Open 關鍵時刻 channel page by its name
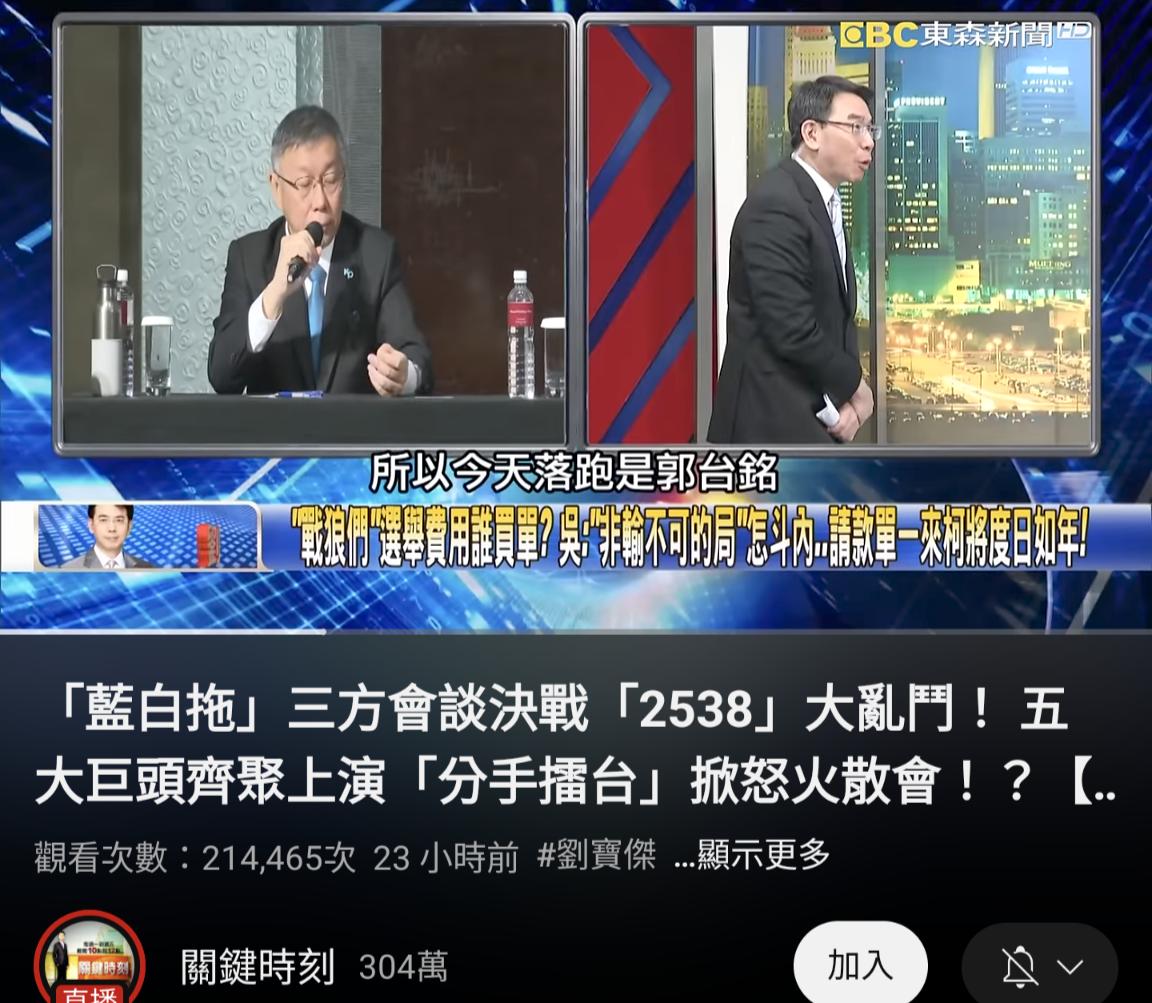This screenshot has height=1003, width=1152. [x=258, y=966]
